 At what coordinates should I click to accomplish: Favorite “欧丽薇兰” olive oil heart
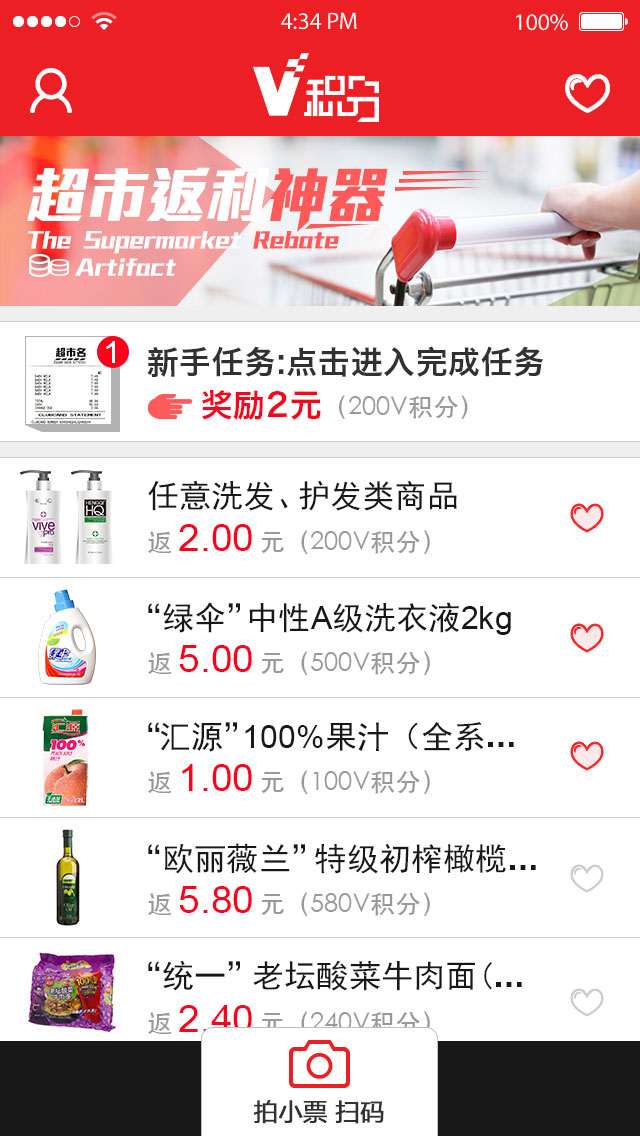(x=587, y=879)
